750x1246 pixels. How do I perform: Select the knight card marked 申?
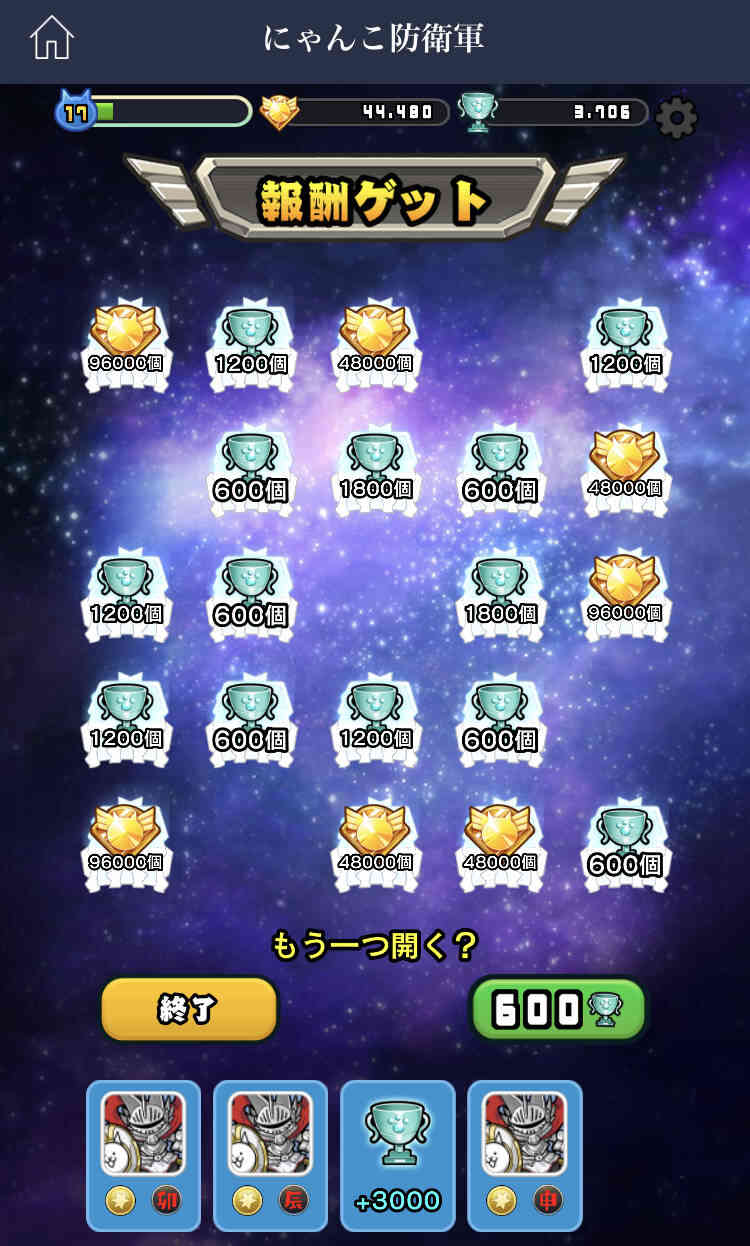(525, 1155)
